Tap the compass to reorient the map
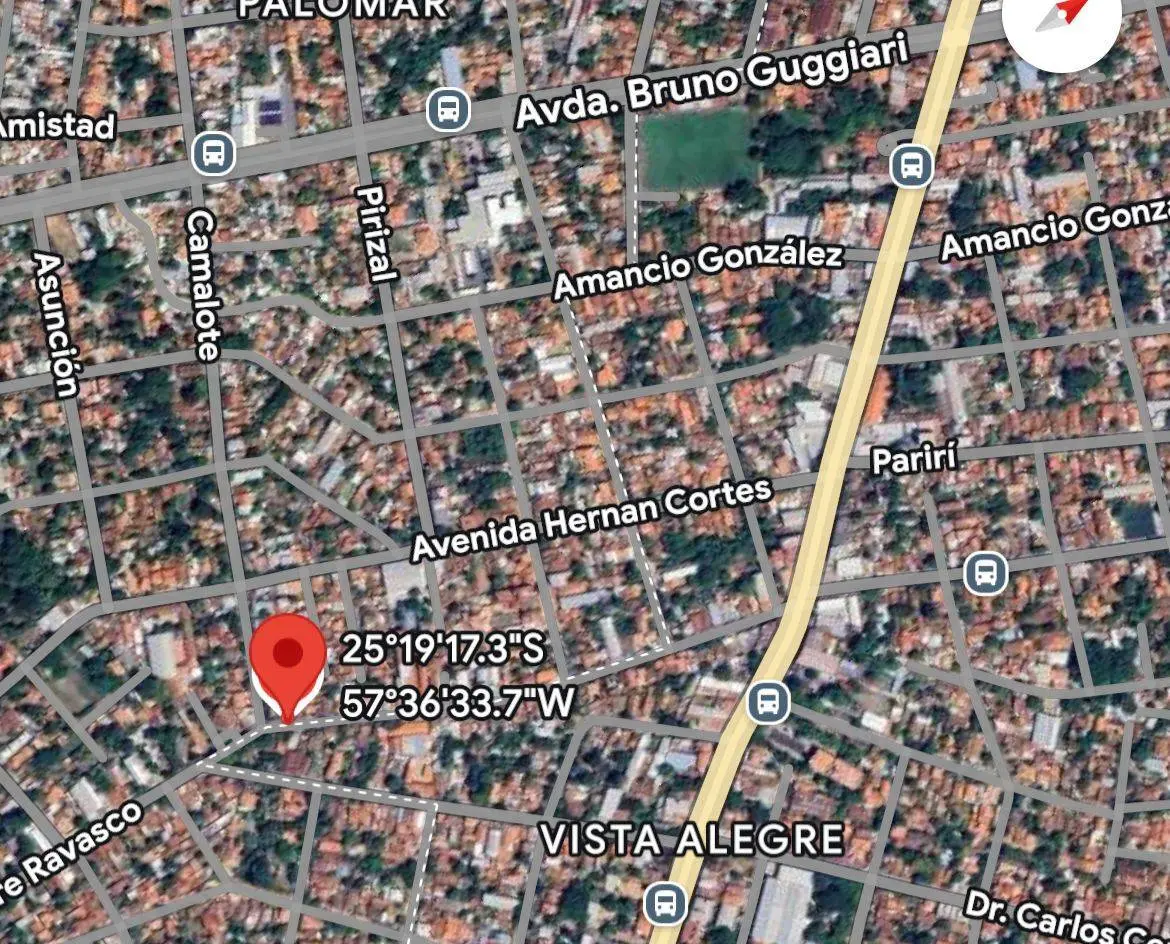This screenshot has width=1170, height=944. 1062,20
